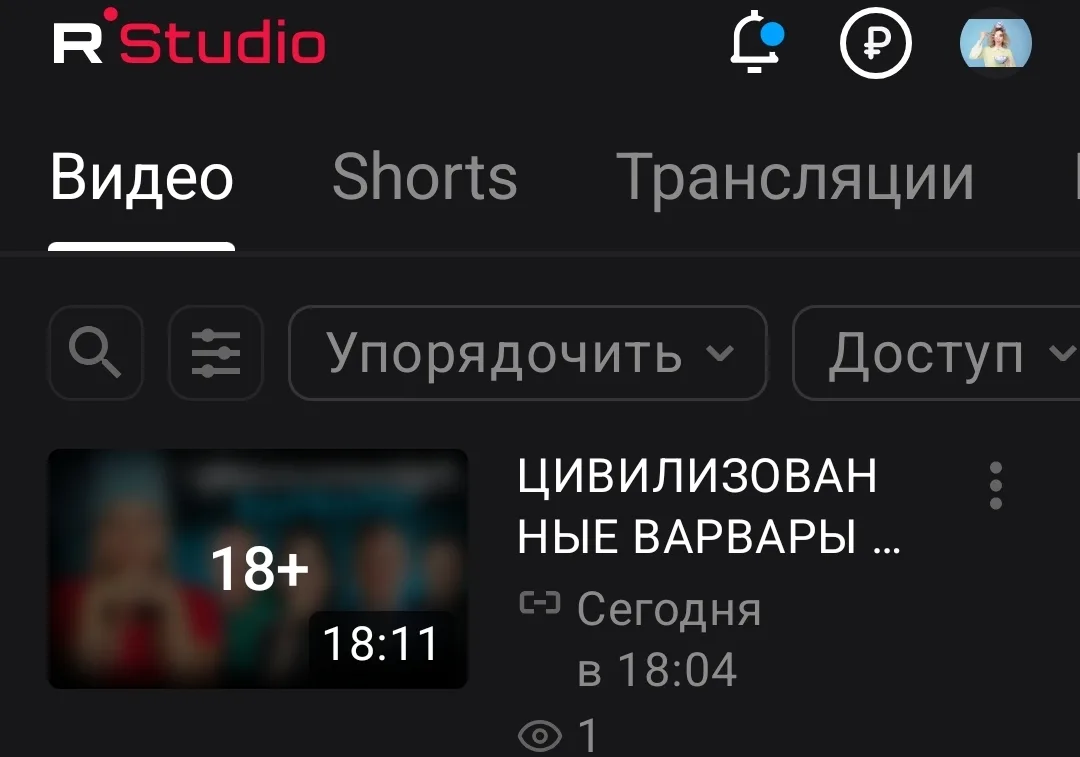Select the Видео tab
This screenshot has height=757, width=1080.
click(141, 178)
